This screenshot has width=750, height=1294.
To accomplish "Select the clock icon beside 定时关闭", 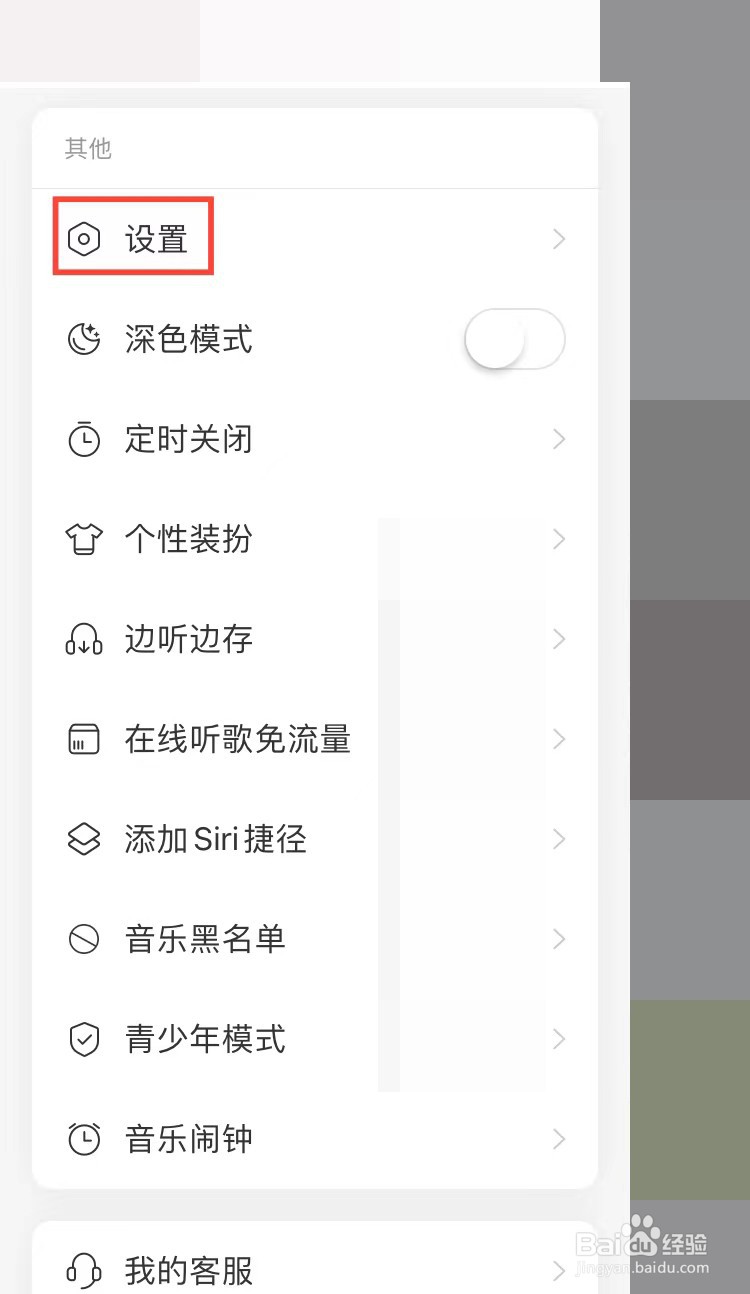I will 84,439.
